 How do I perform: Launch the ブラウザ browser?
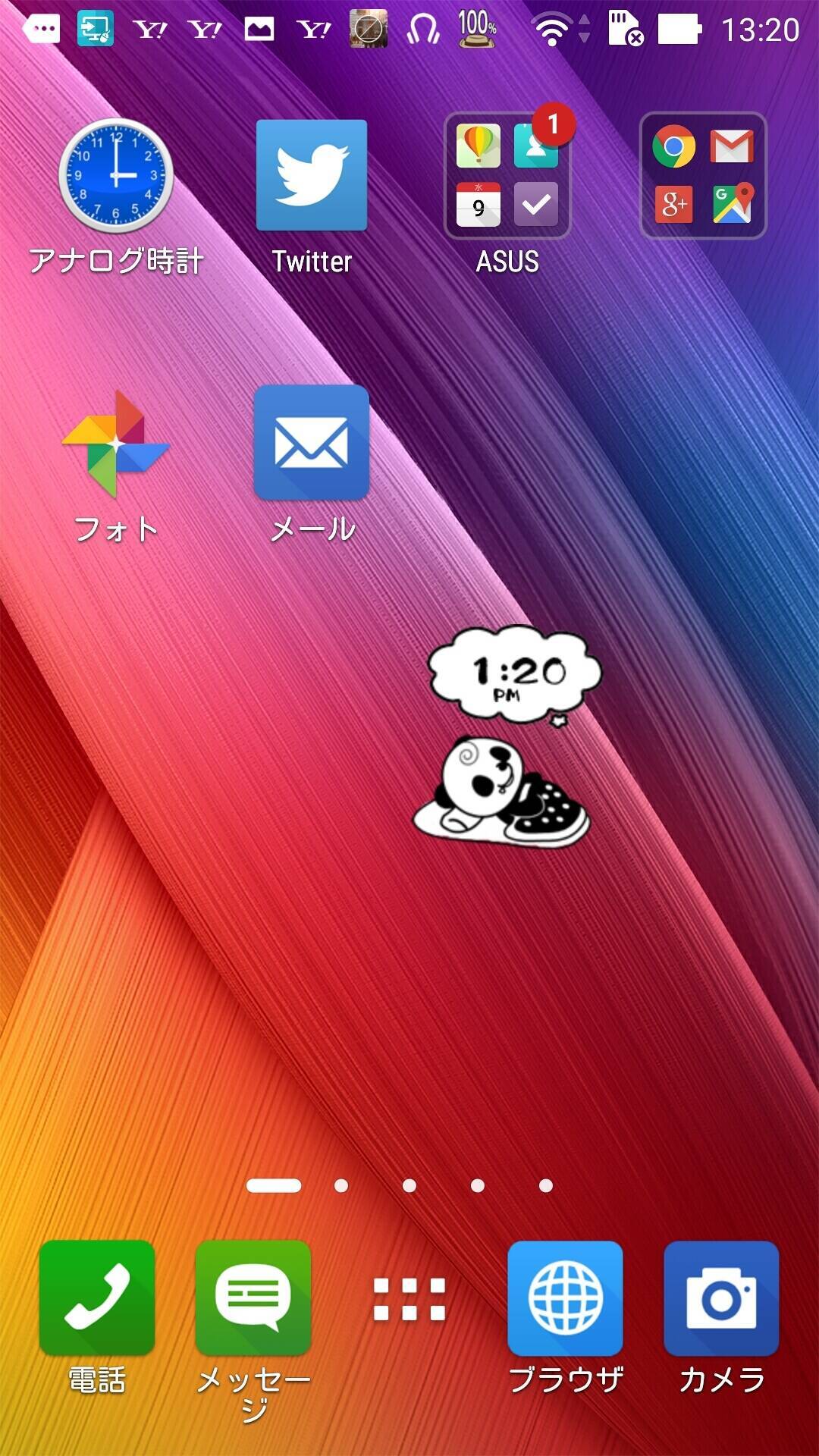click(x=566, y=1298)
